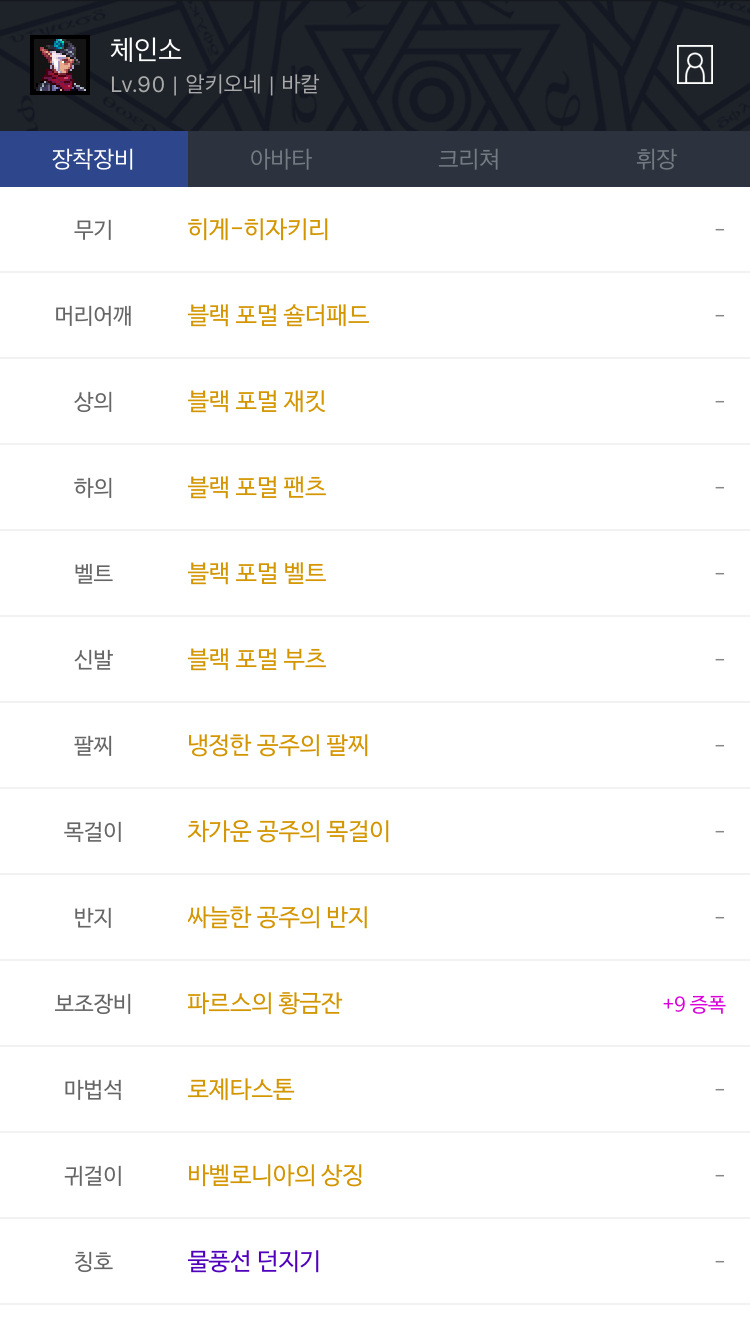Switch to the 아바타 tab
This screenshot has height=1334, width=750.
281,159
